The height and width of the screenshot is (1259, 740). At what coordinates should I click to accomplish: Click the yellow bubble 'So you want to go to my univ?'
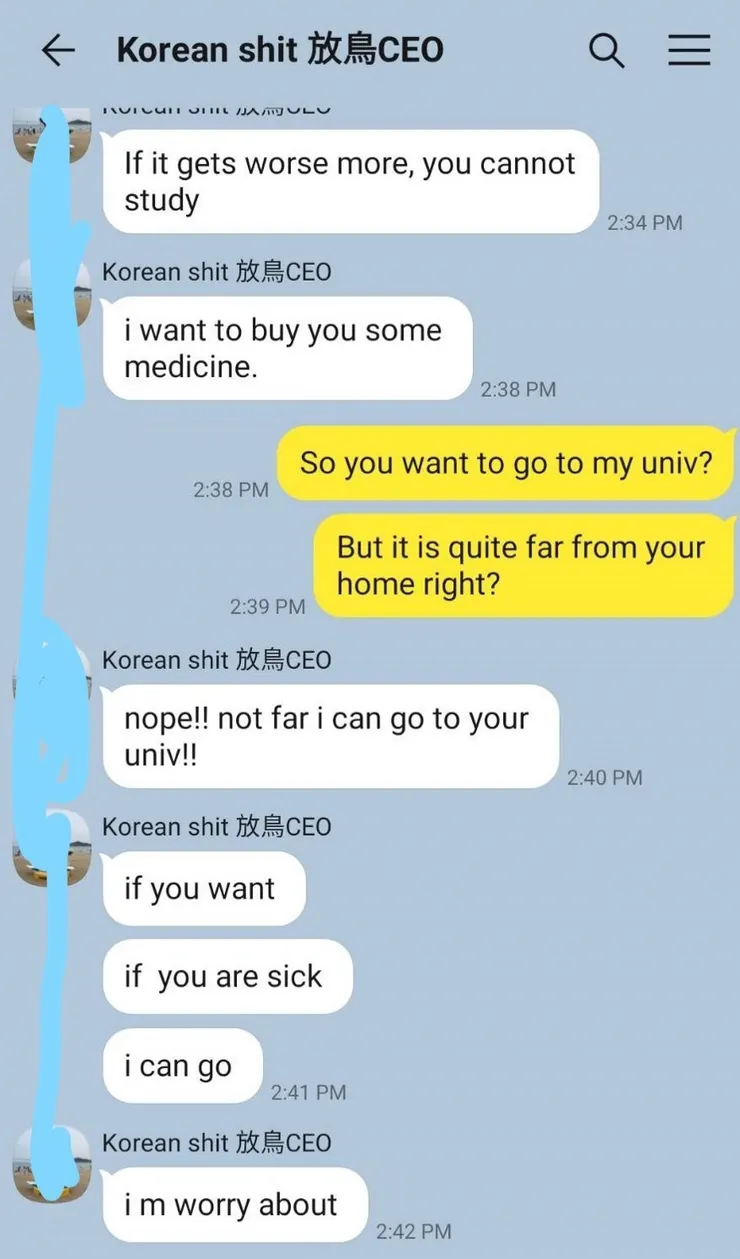[505, 462]
